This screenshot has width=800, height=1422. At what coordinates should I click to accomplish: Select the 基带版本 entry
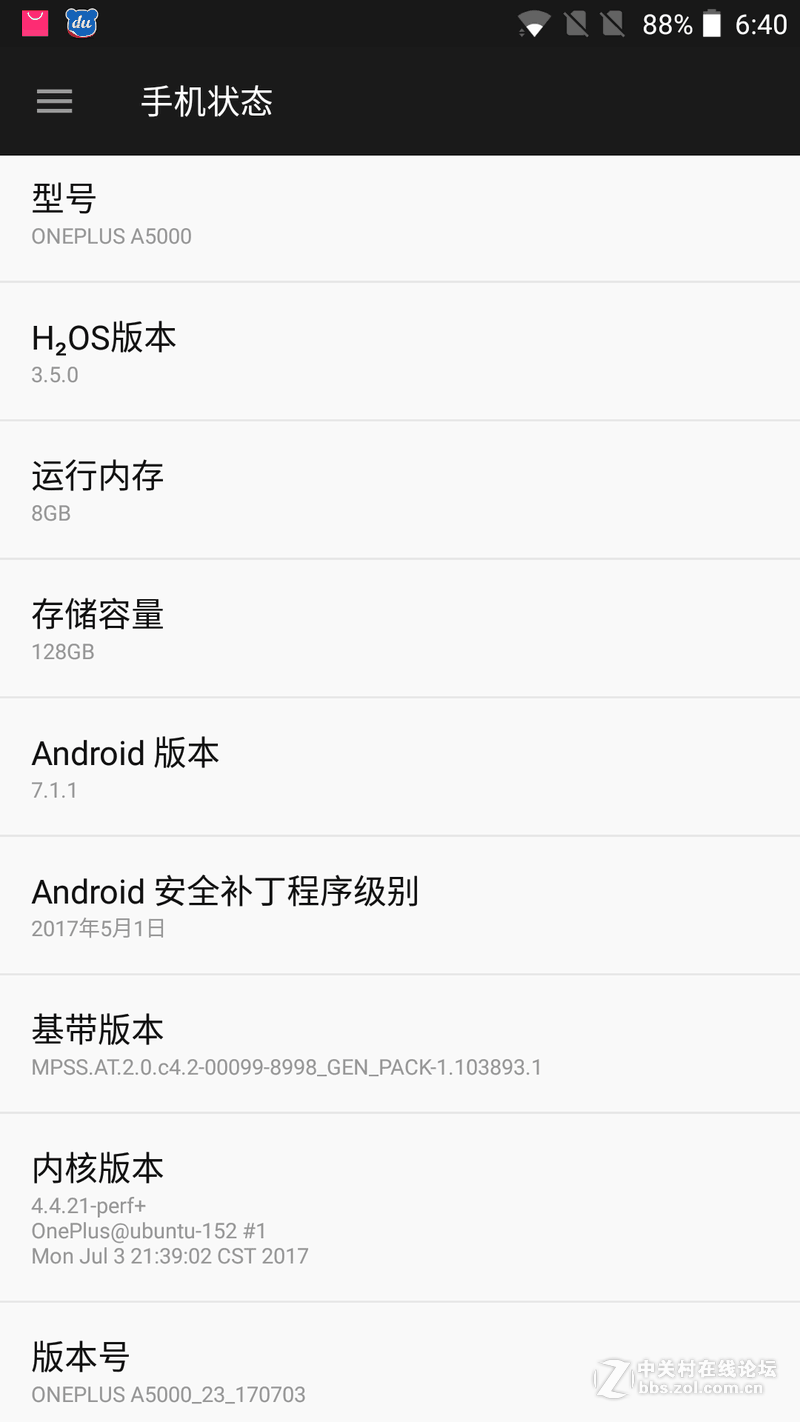[400, 1043]
